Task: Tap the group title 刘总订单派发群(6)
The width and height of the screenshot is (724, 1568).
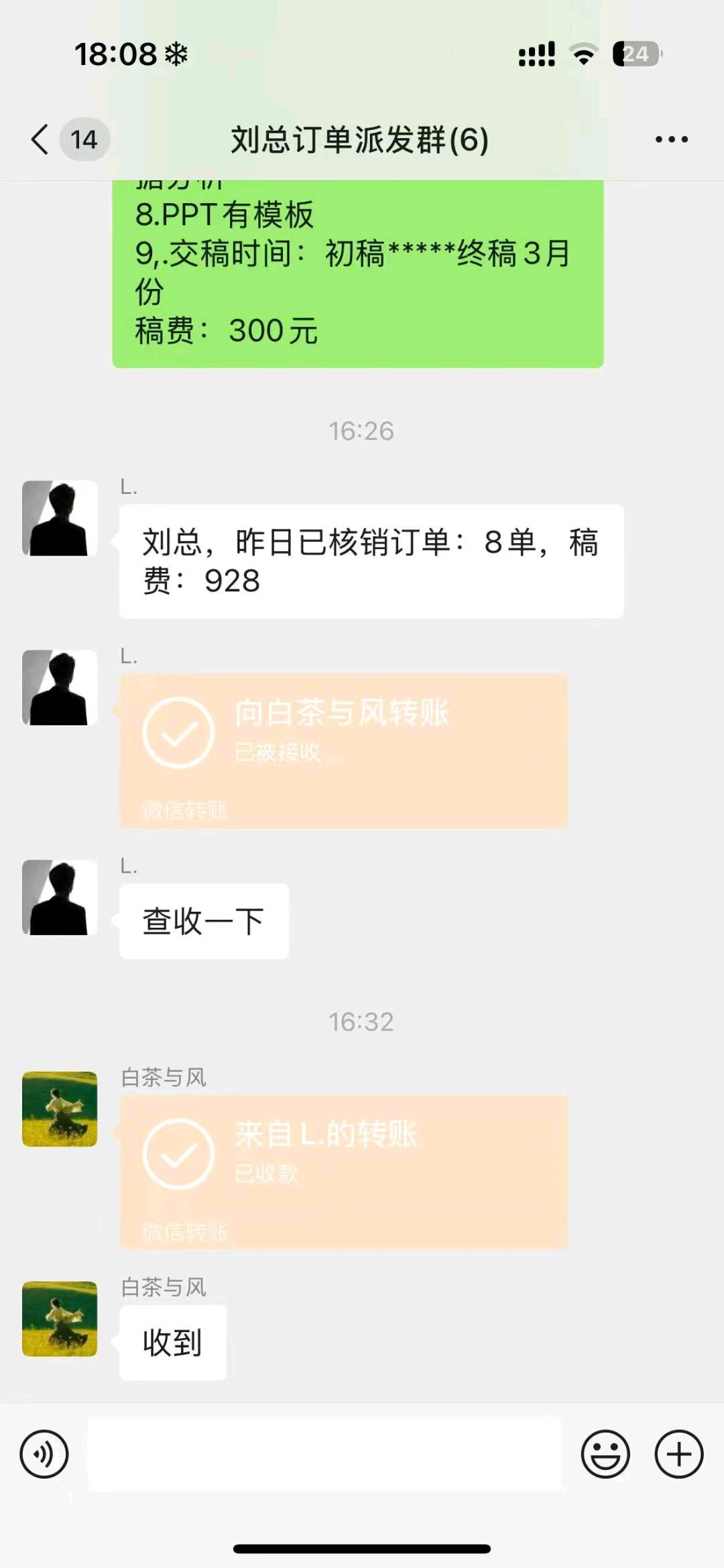Action: pos(361,137)
